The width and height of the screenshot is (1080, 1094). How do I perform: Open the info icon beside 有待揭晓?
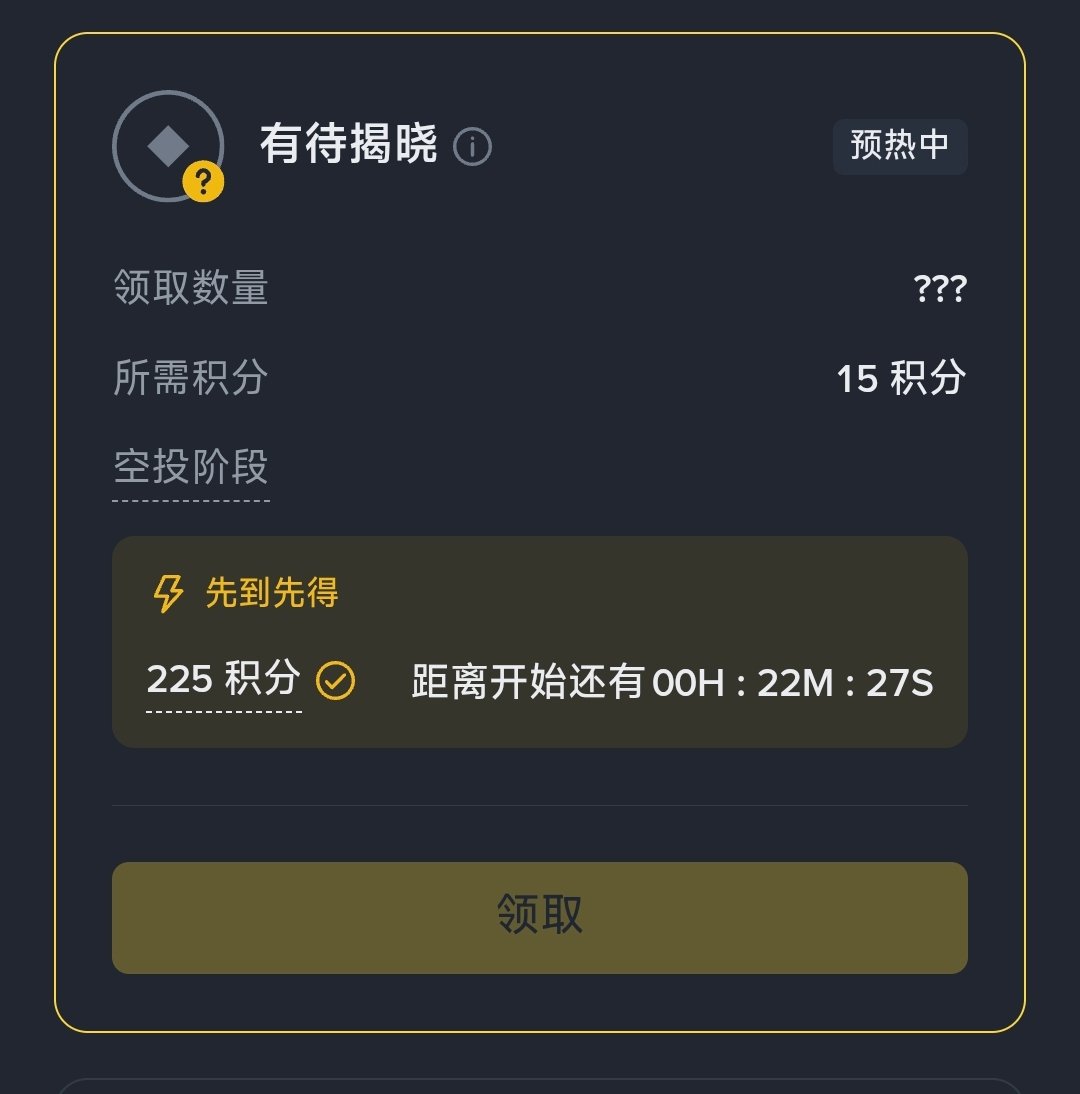[473, 147]
